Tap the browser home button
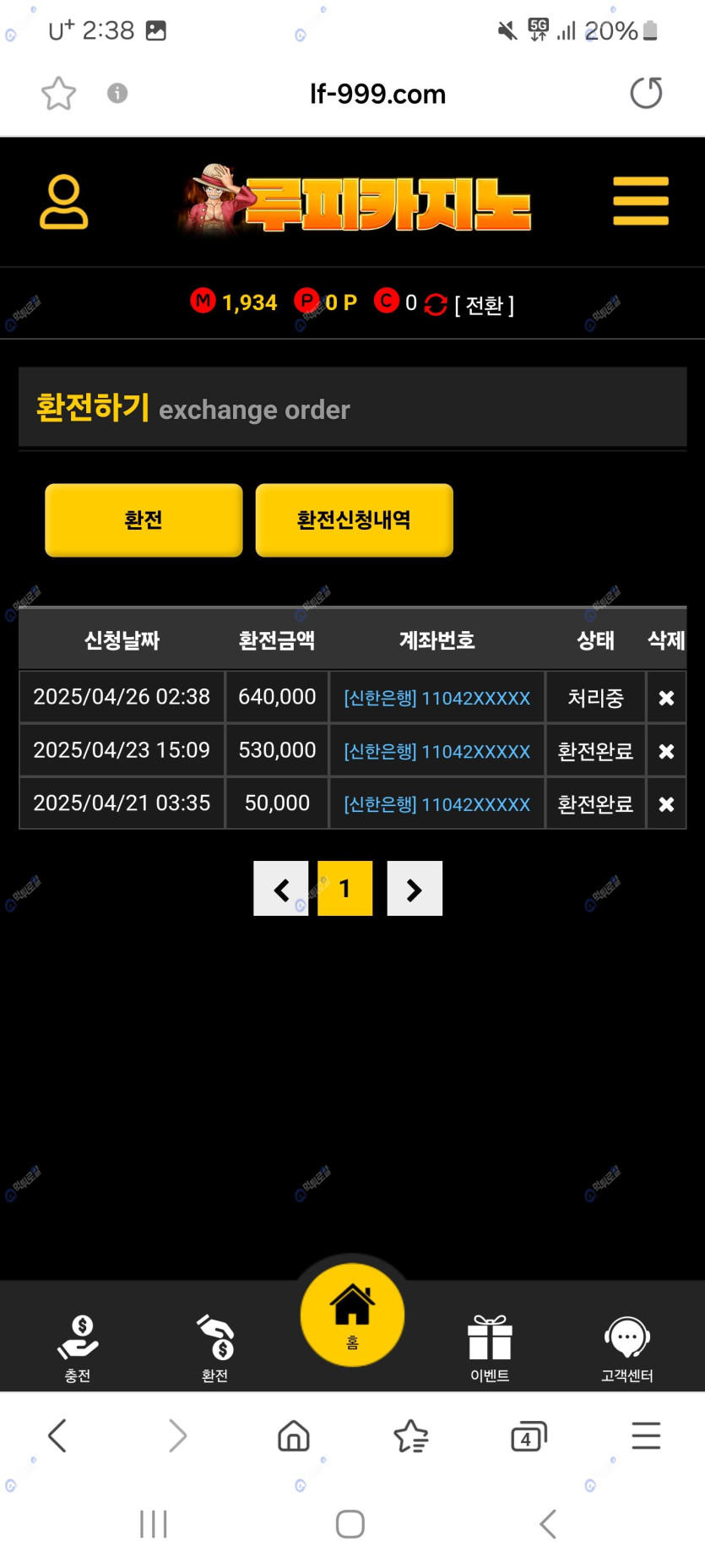The image size is (705, 1568). 294,1436
